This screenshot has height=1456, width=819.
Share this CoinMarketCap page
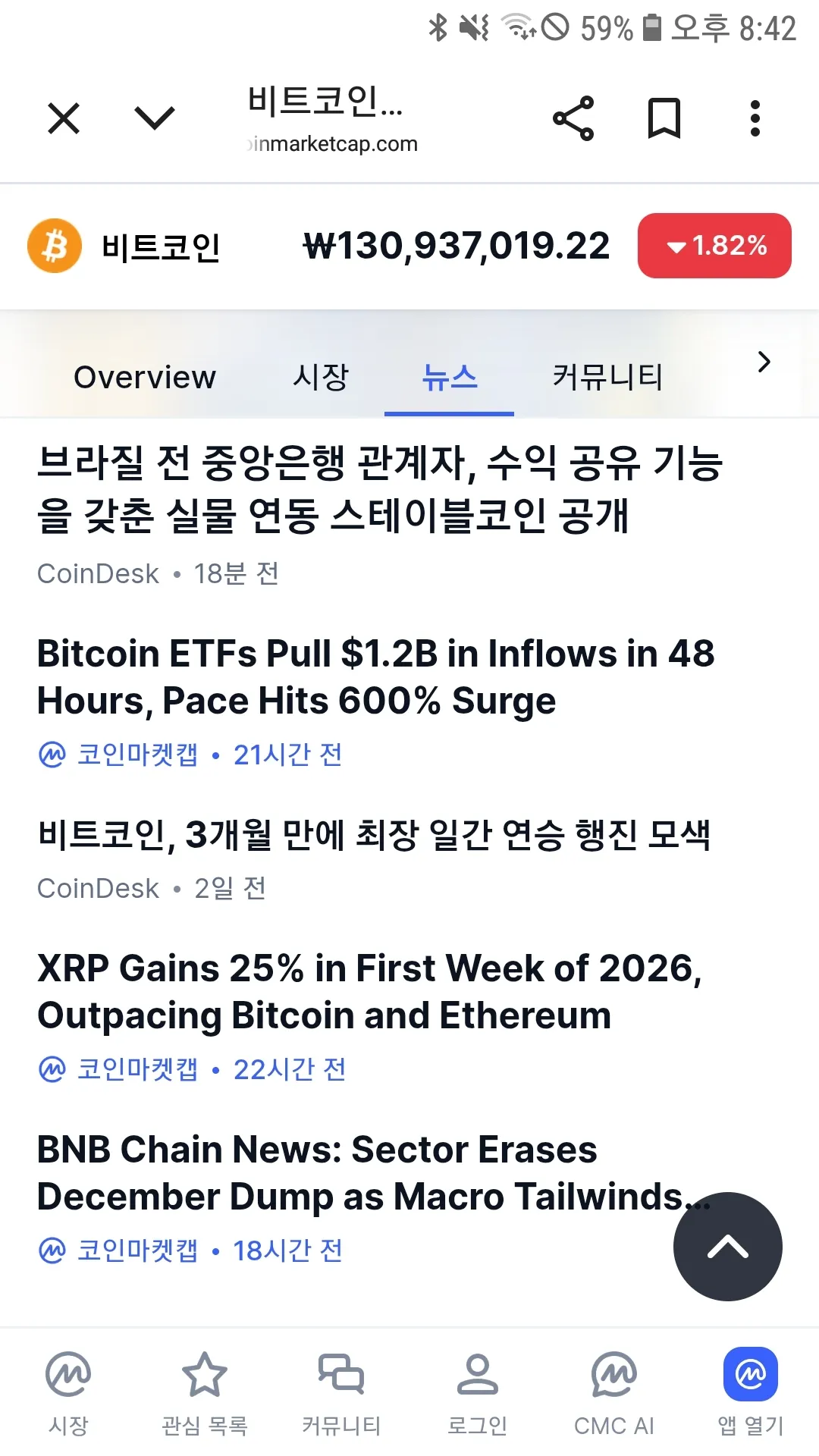(x=573, y=118)
